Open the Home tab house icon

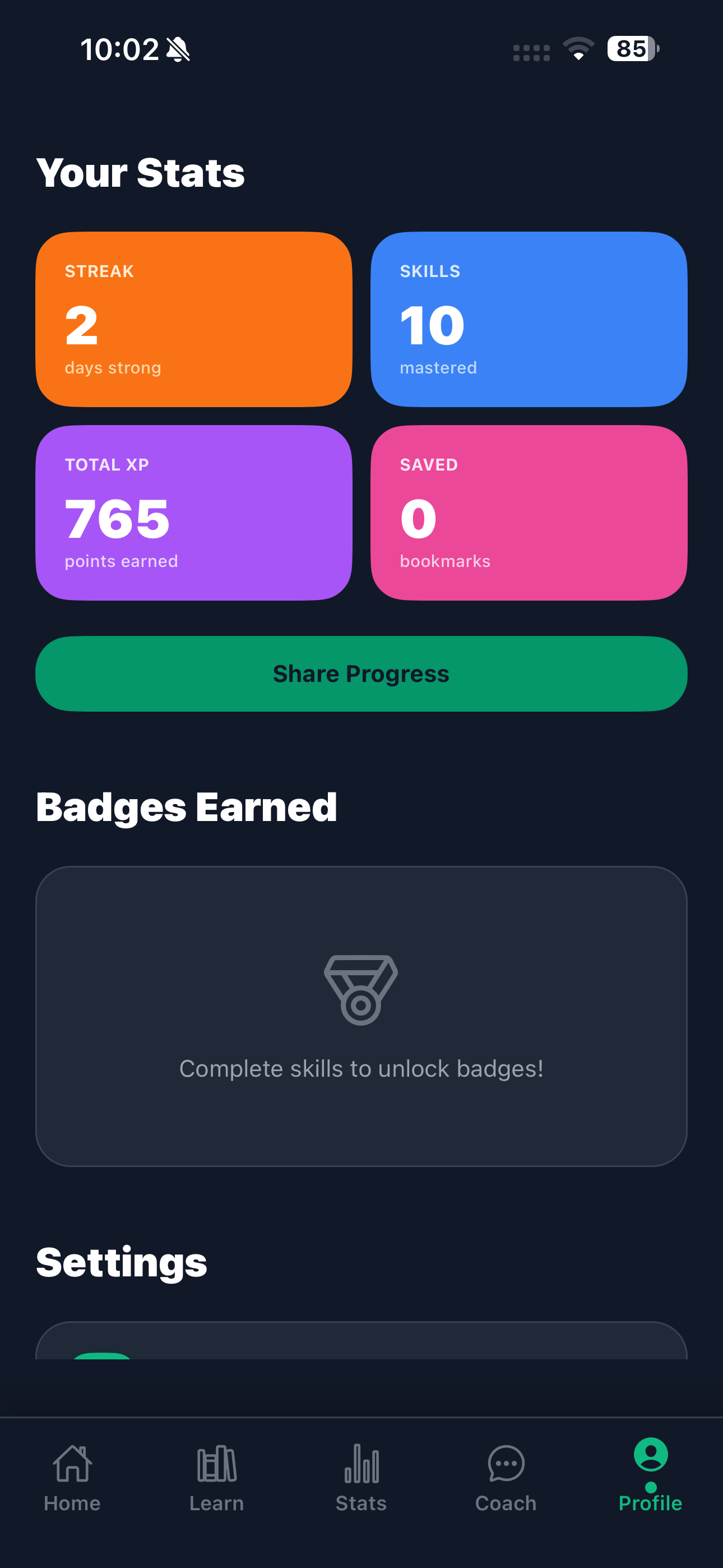[x=72, y=1463]
